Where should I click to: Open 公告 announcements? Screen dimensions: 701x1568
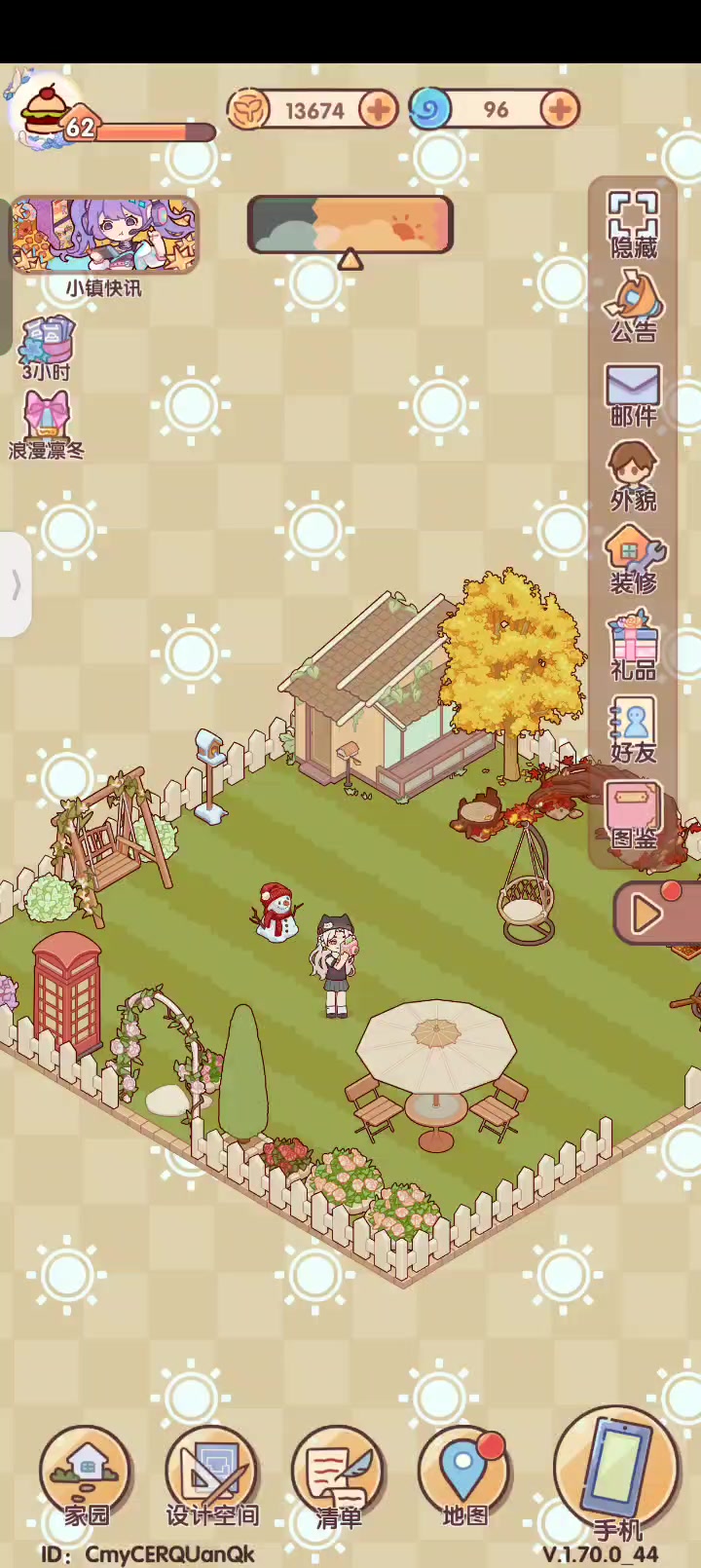click(x=634, y=306)
